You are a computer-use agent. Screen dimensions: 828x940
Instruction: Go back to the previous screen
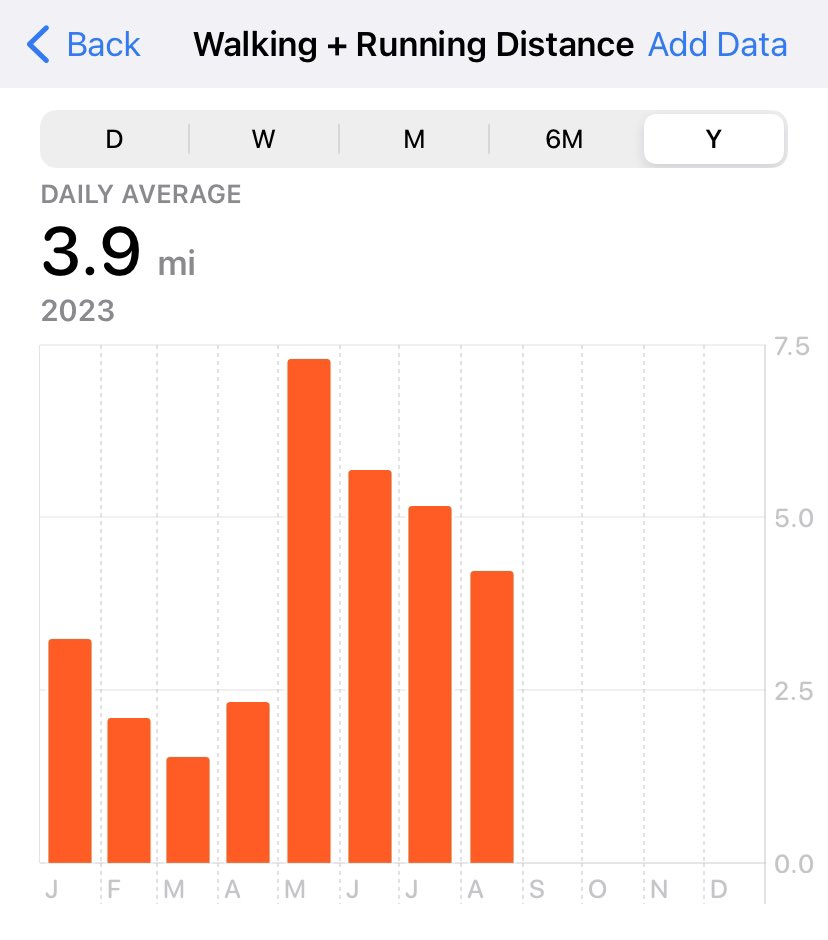click(84, 45)
